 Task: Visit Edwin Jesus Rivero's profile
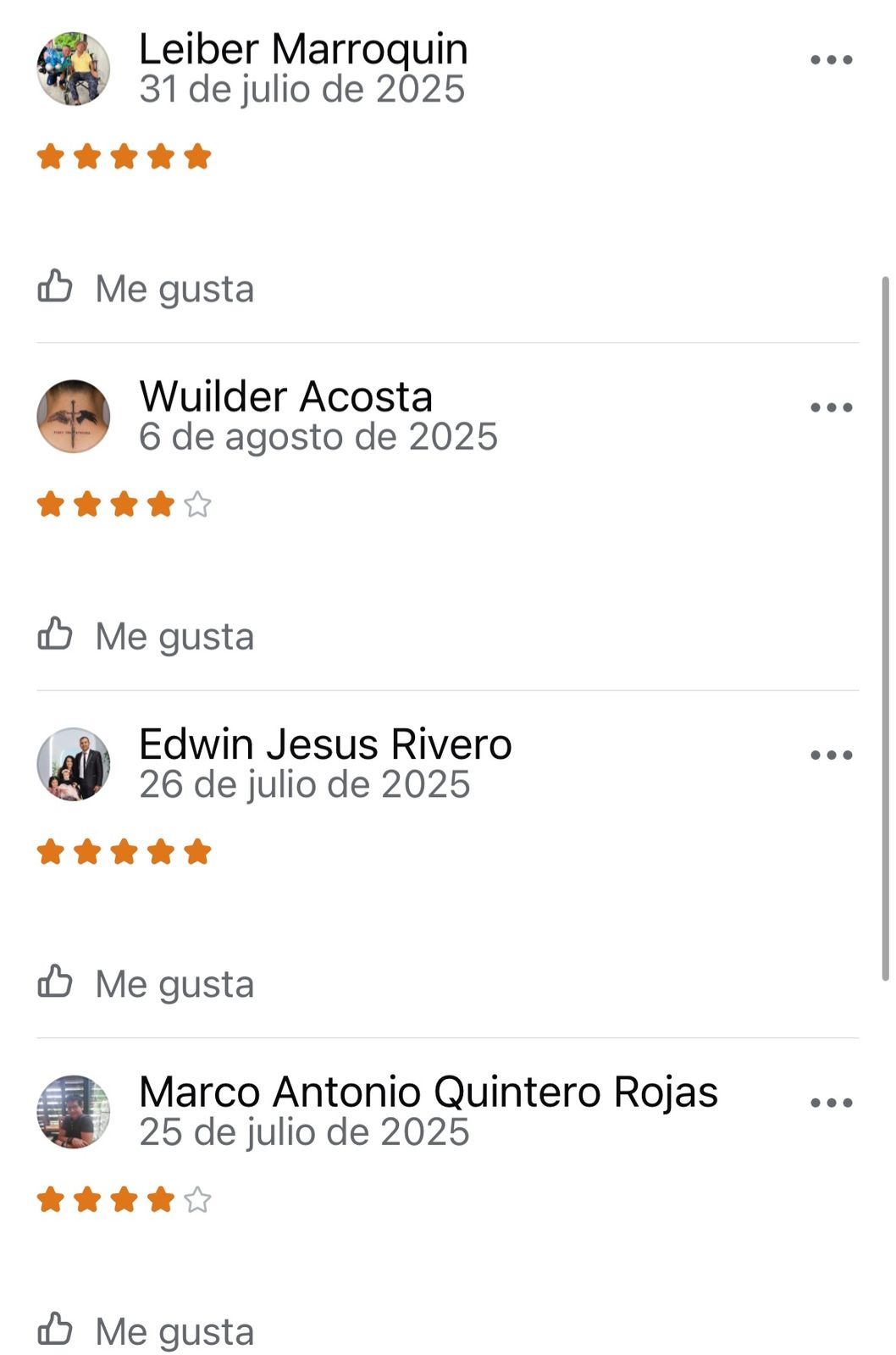click(325, 744)
